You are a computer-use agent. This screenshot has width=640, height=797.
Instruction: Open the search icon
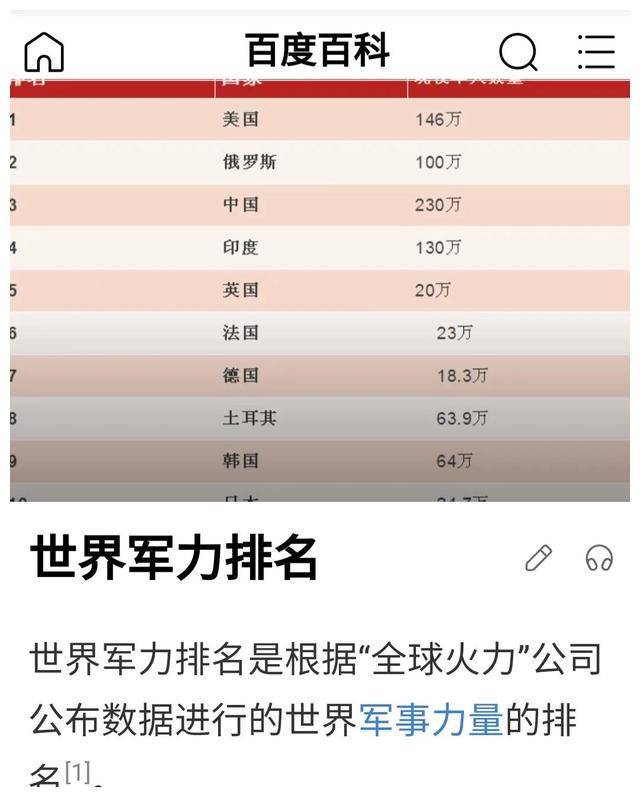pyautogui.click(x=517, y=51)
